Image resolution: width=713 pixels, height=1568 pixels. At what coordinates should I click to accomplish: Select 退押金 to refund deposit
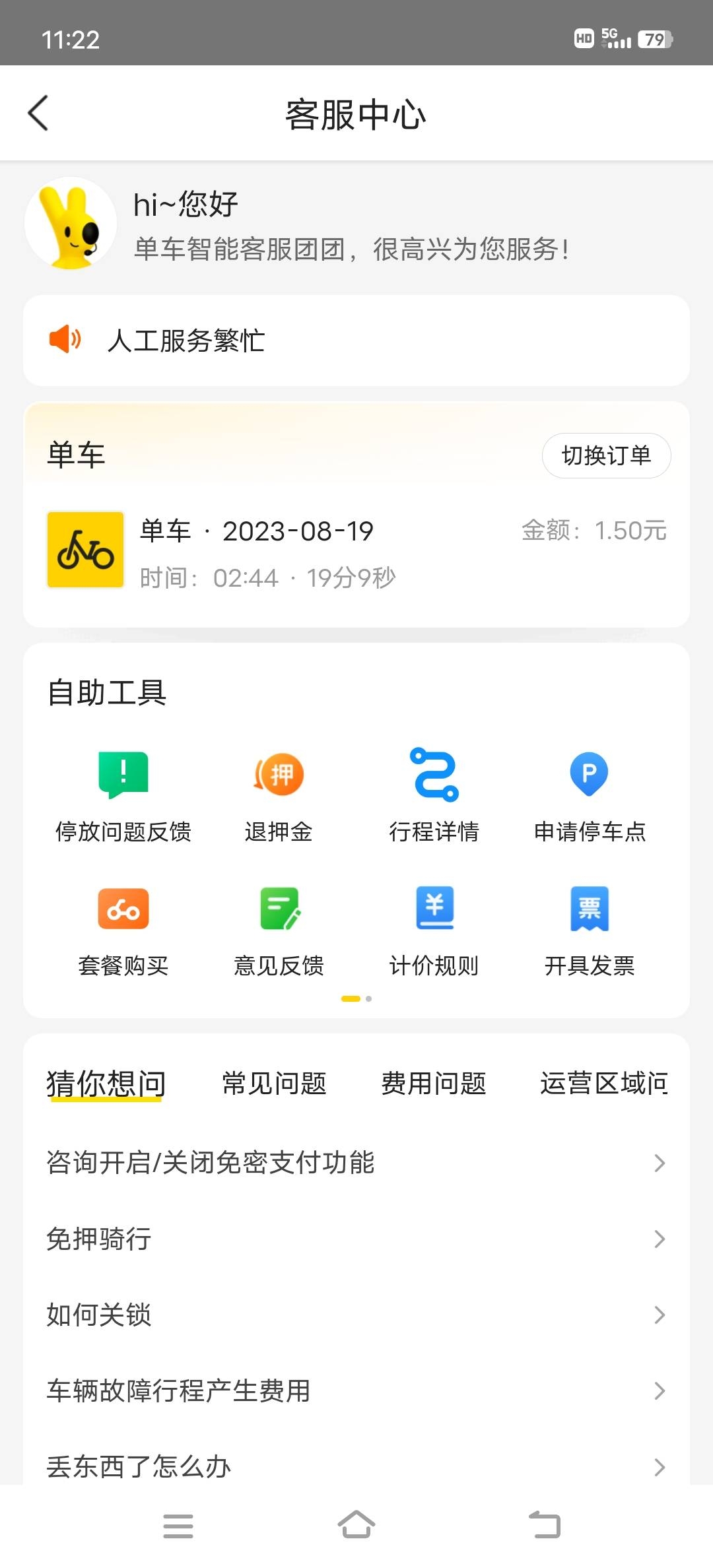pos(279,797)
